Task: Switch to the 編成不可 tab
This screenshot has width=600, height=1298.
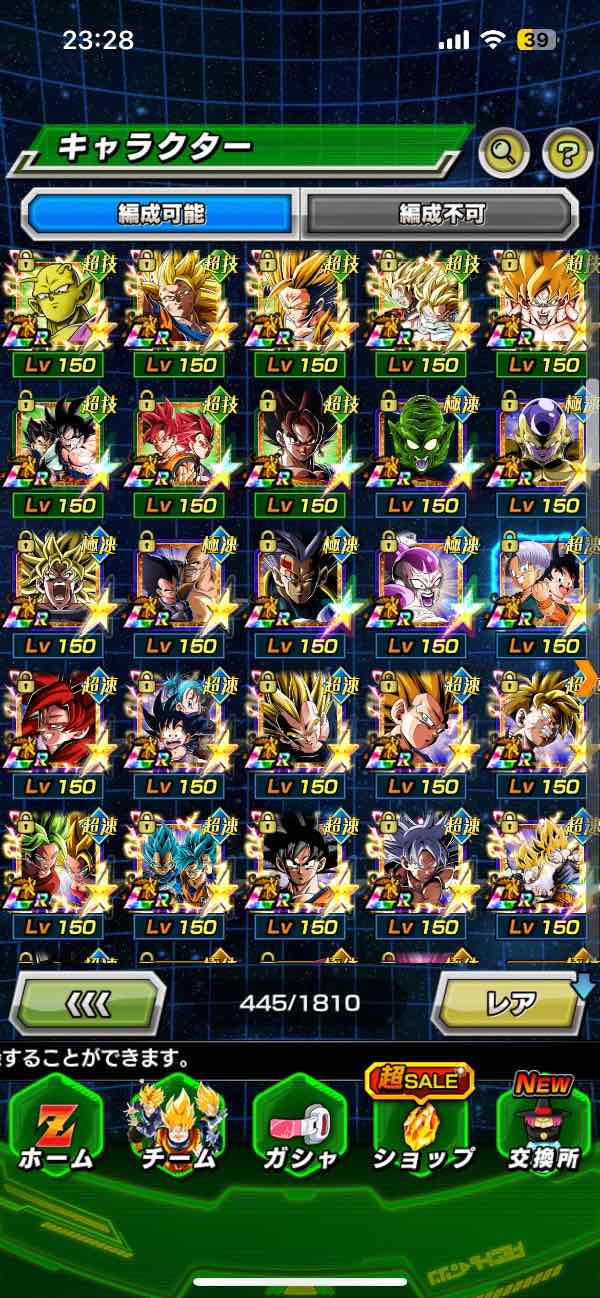Action: [440, 214]
